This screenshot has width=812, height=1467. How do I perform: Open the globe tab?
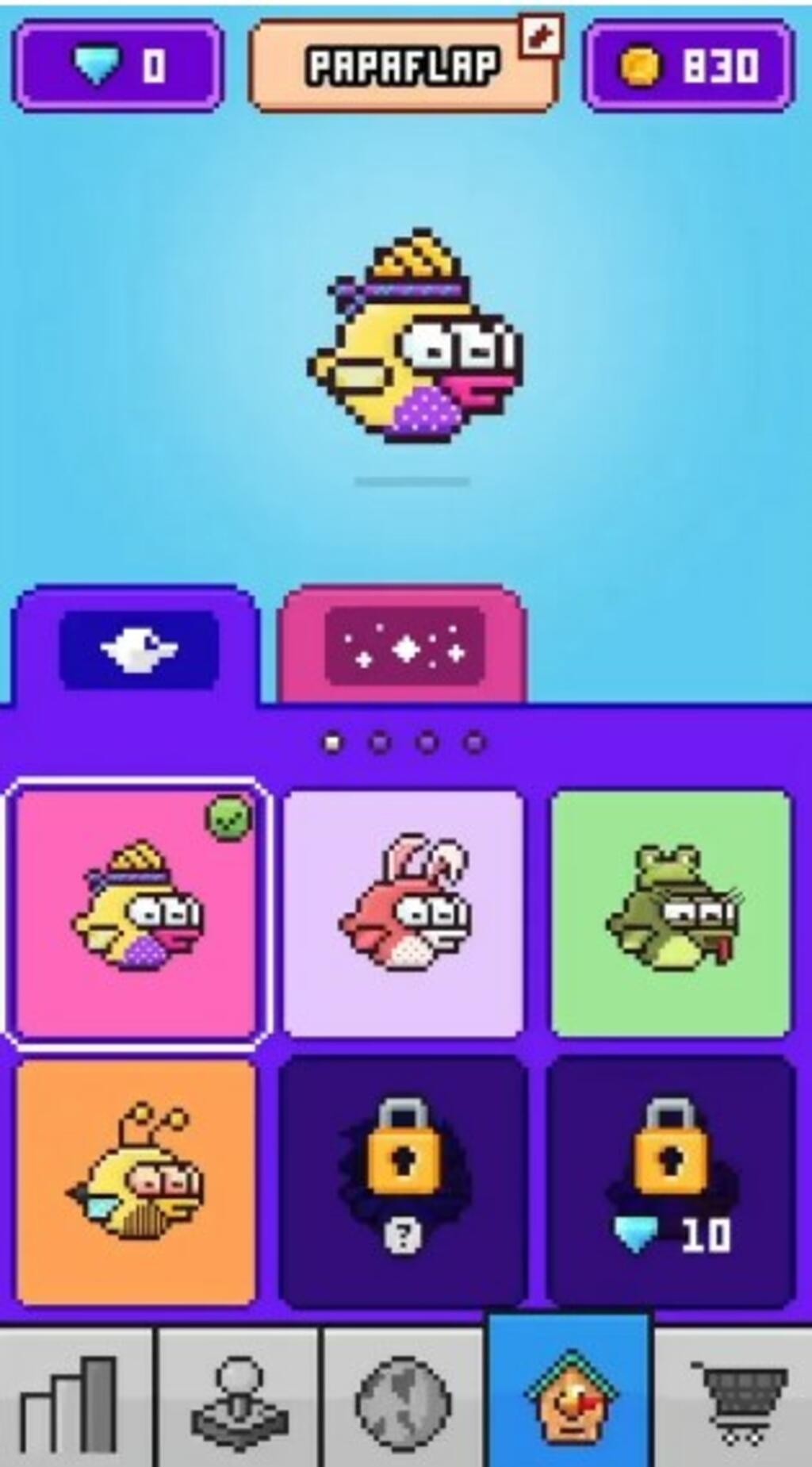403,1398
